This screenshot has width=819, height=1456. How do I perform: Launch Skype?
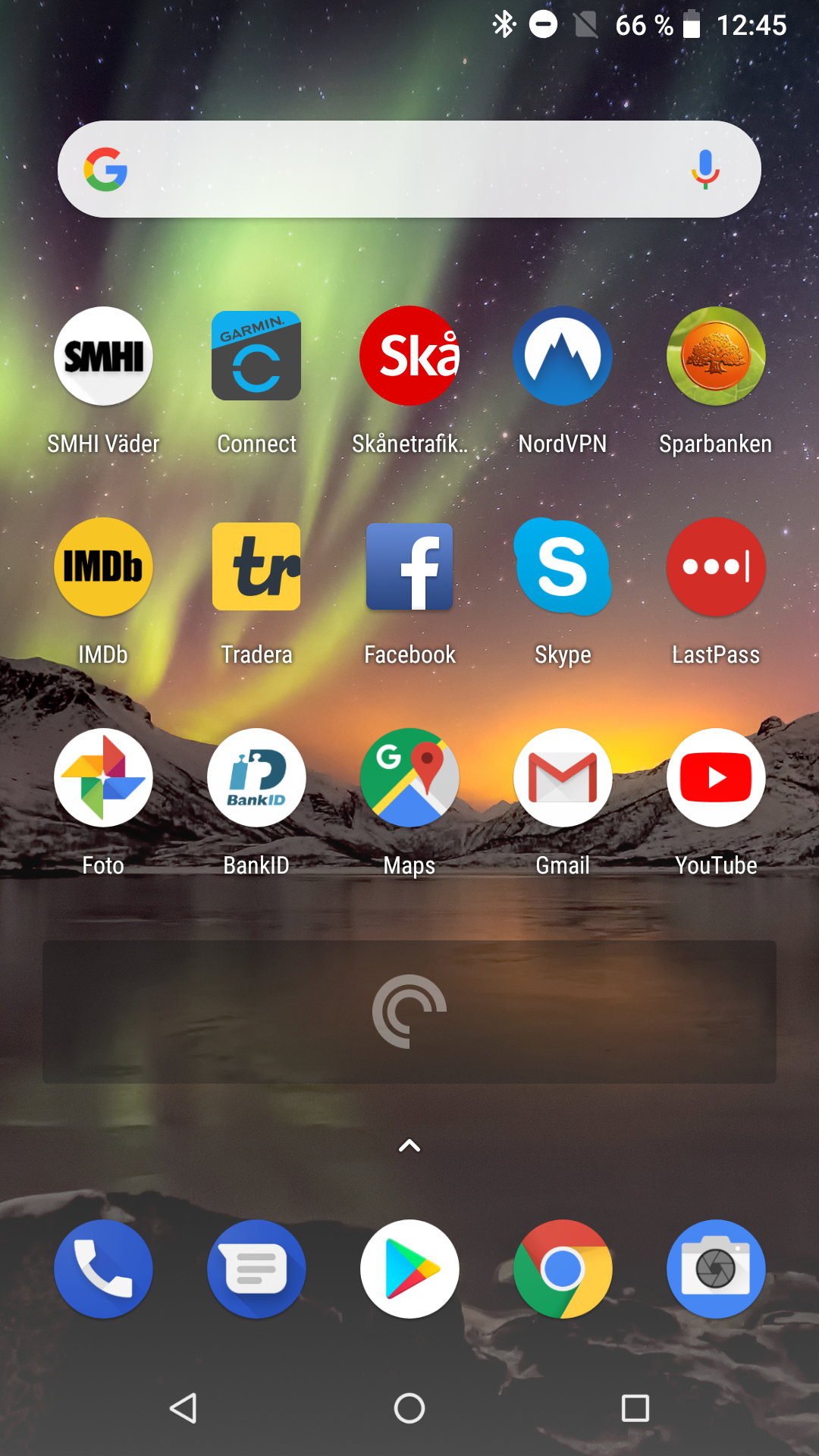[x=563, y=567]
